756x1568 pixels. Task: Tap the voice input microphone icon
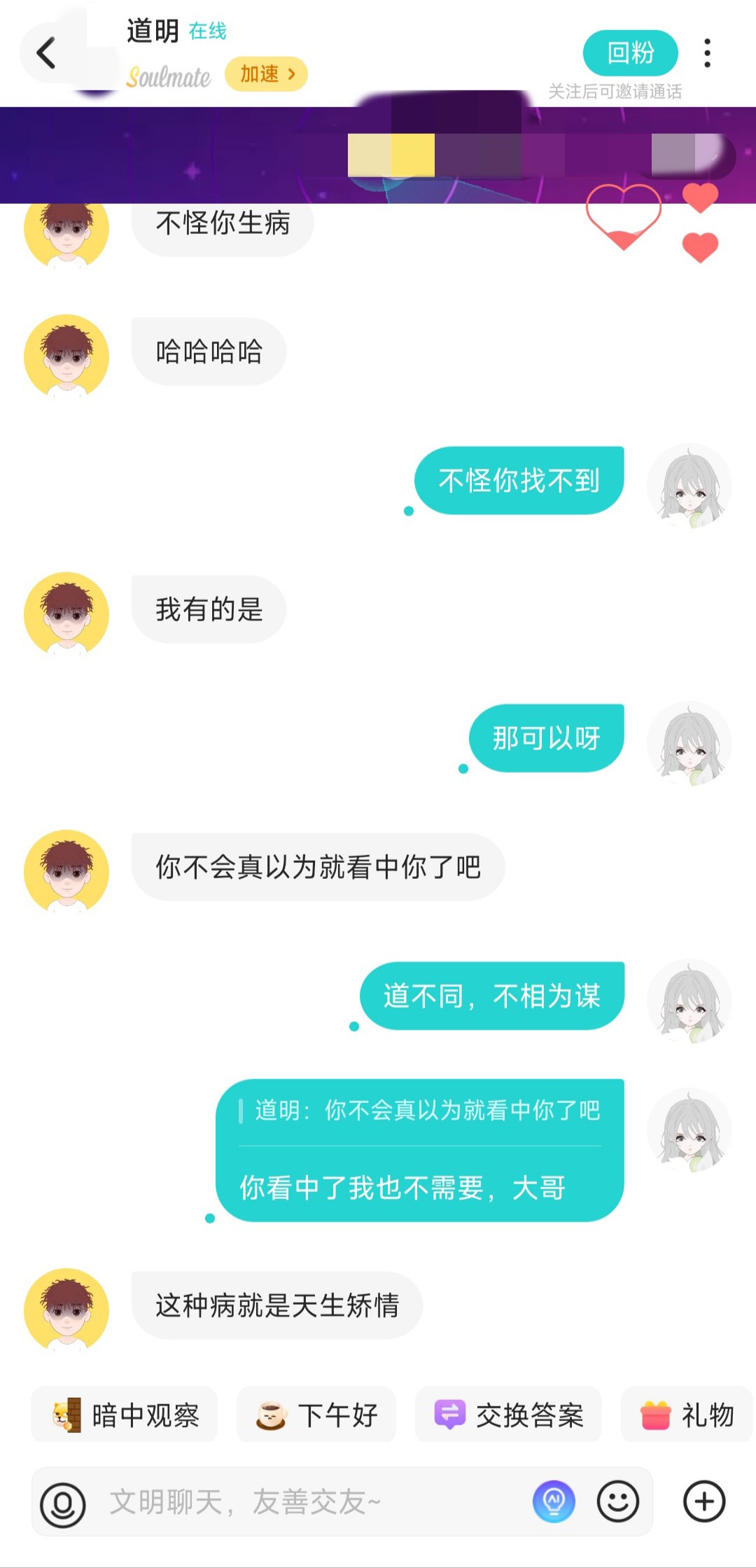(63, 1504)
